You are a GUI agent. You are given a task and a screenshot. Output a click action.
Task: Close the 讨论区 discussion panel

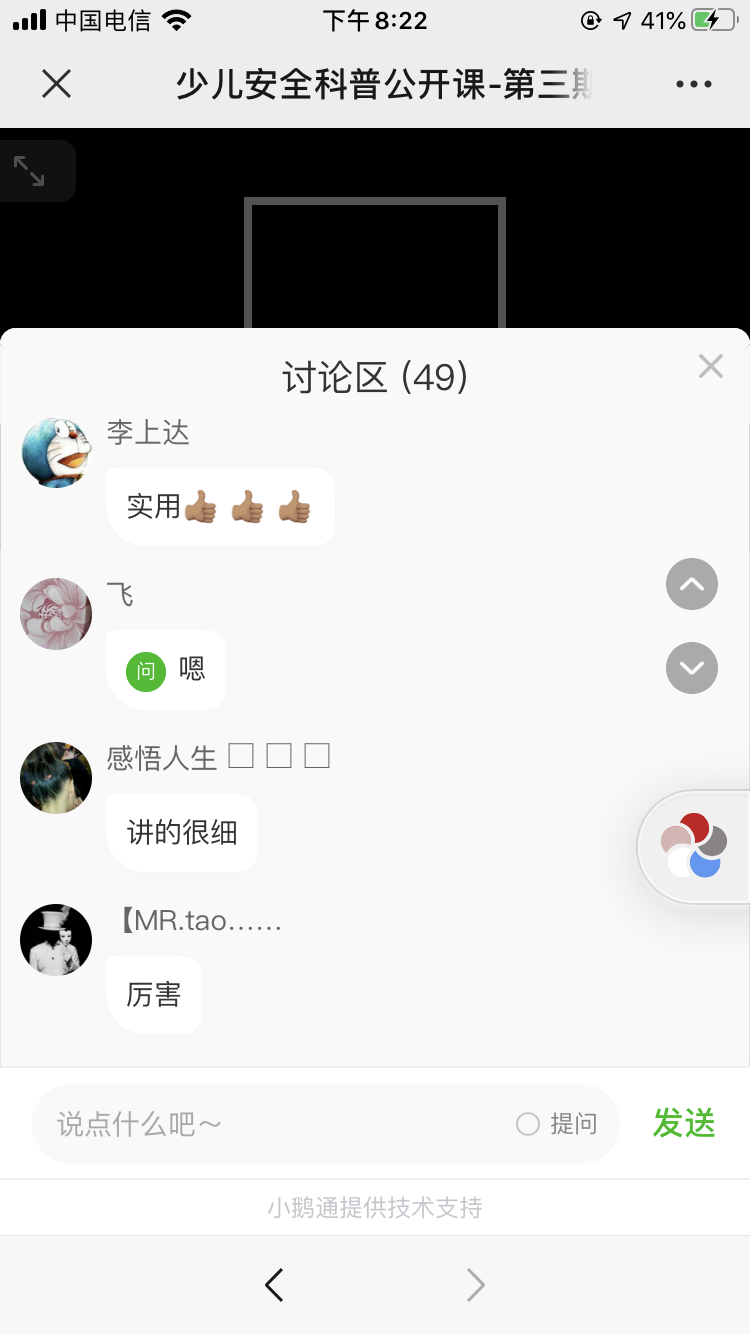(710, 366)
